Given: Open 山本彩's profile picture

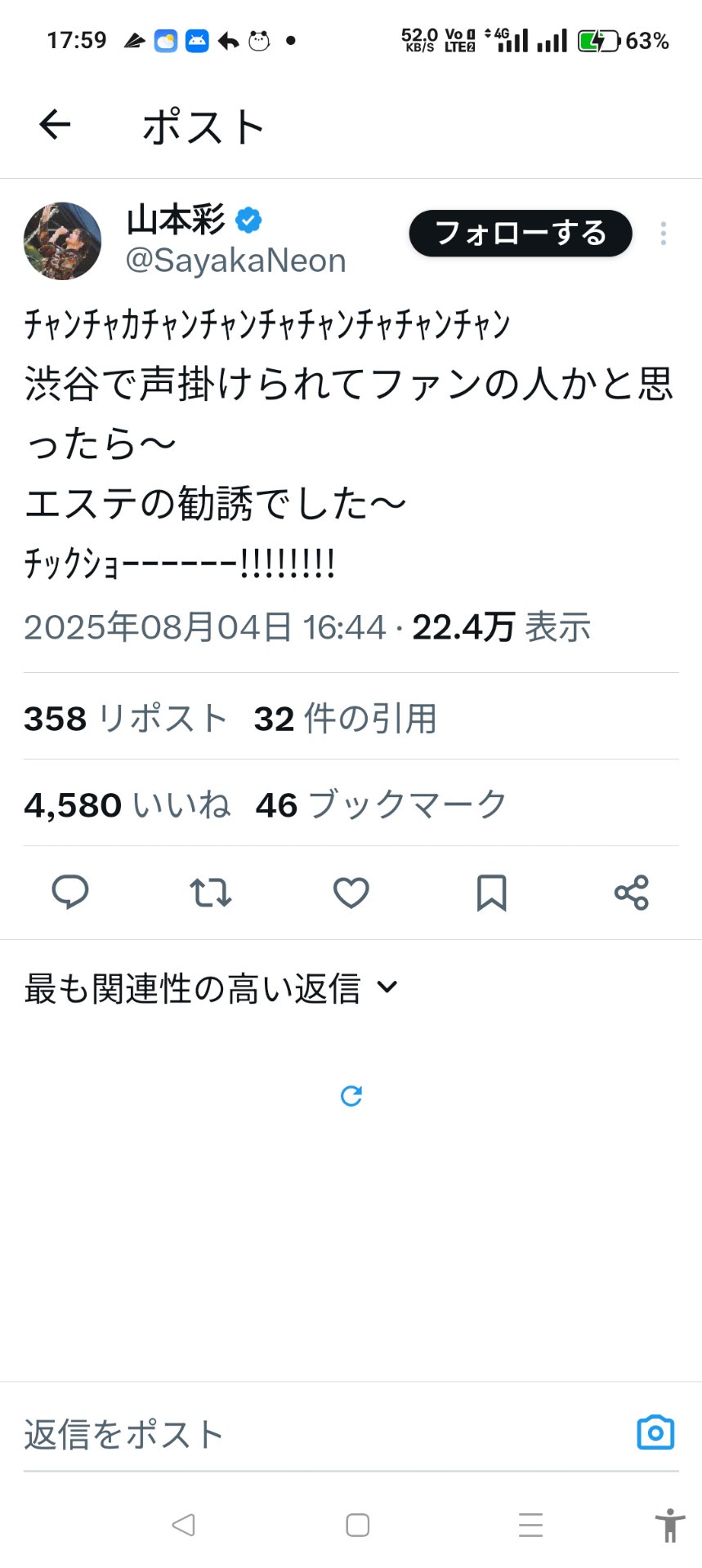Looking at the screenshot, I should pyautogui.click(x=62, y=241).
